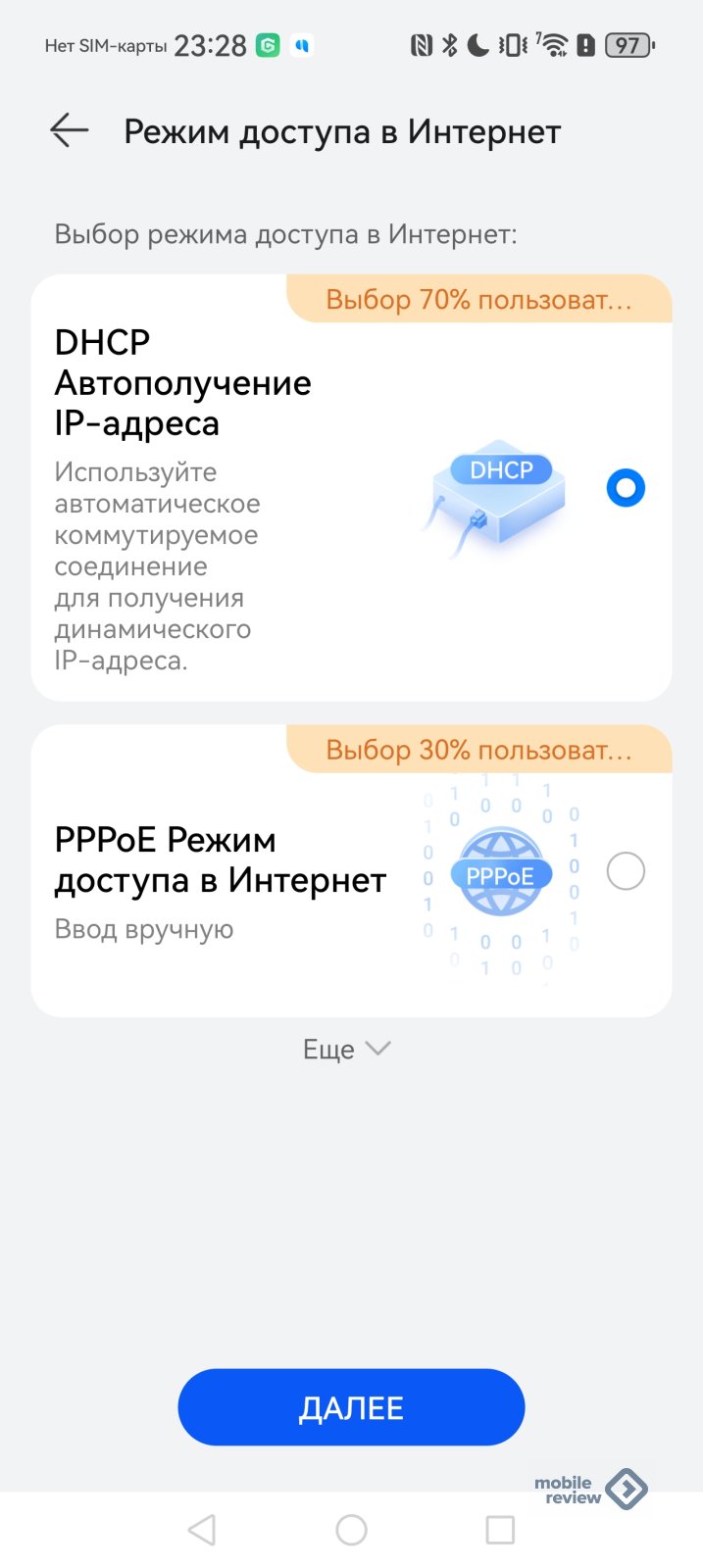Select the DHCP Автополучение IP-адреса option
Image resolution: width=703 pixels, height=1568 pixels.
pyautogui.click(x=626, y=488)
